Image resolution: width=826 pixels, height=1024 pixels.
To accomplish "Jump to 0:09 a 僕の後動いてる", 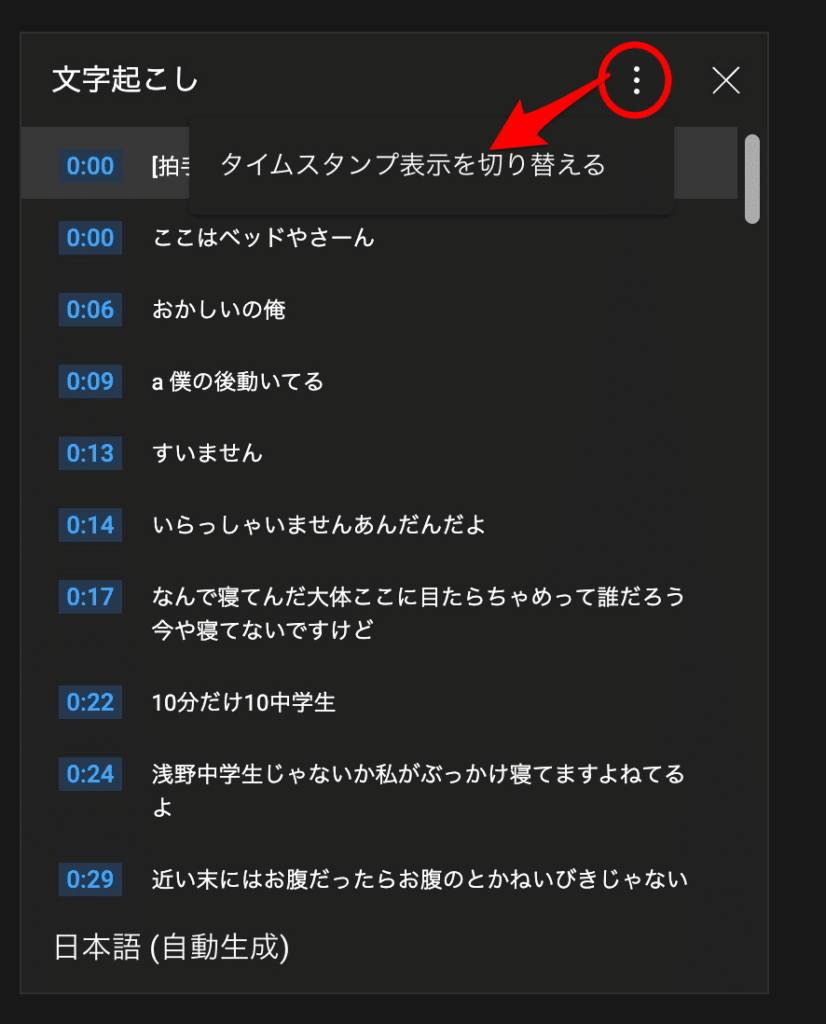I will coord(238,382).
